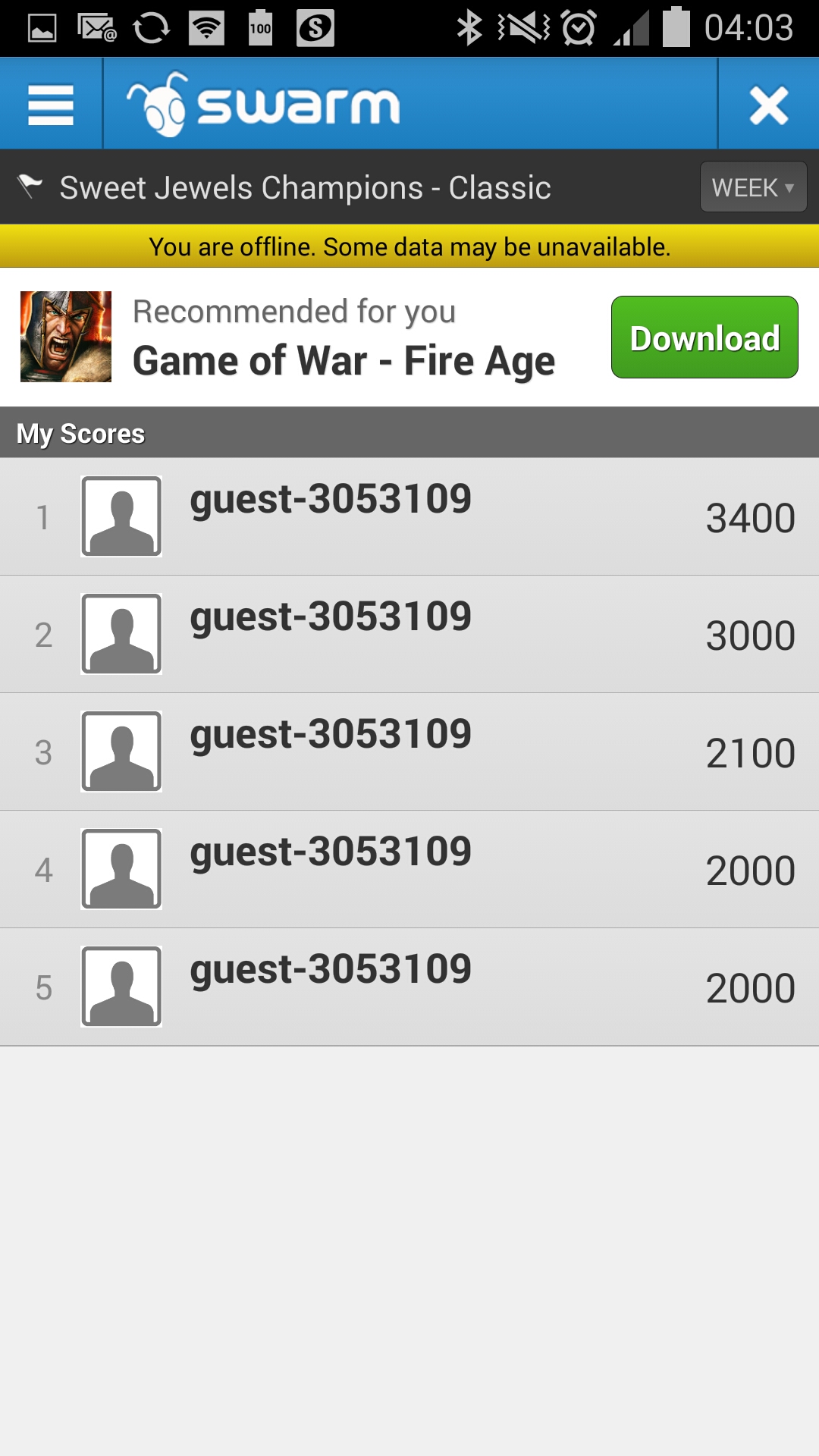
Task: Select the rank 2 entry scoring 3000
Action: 409,635
